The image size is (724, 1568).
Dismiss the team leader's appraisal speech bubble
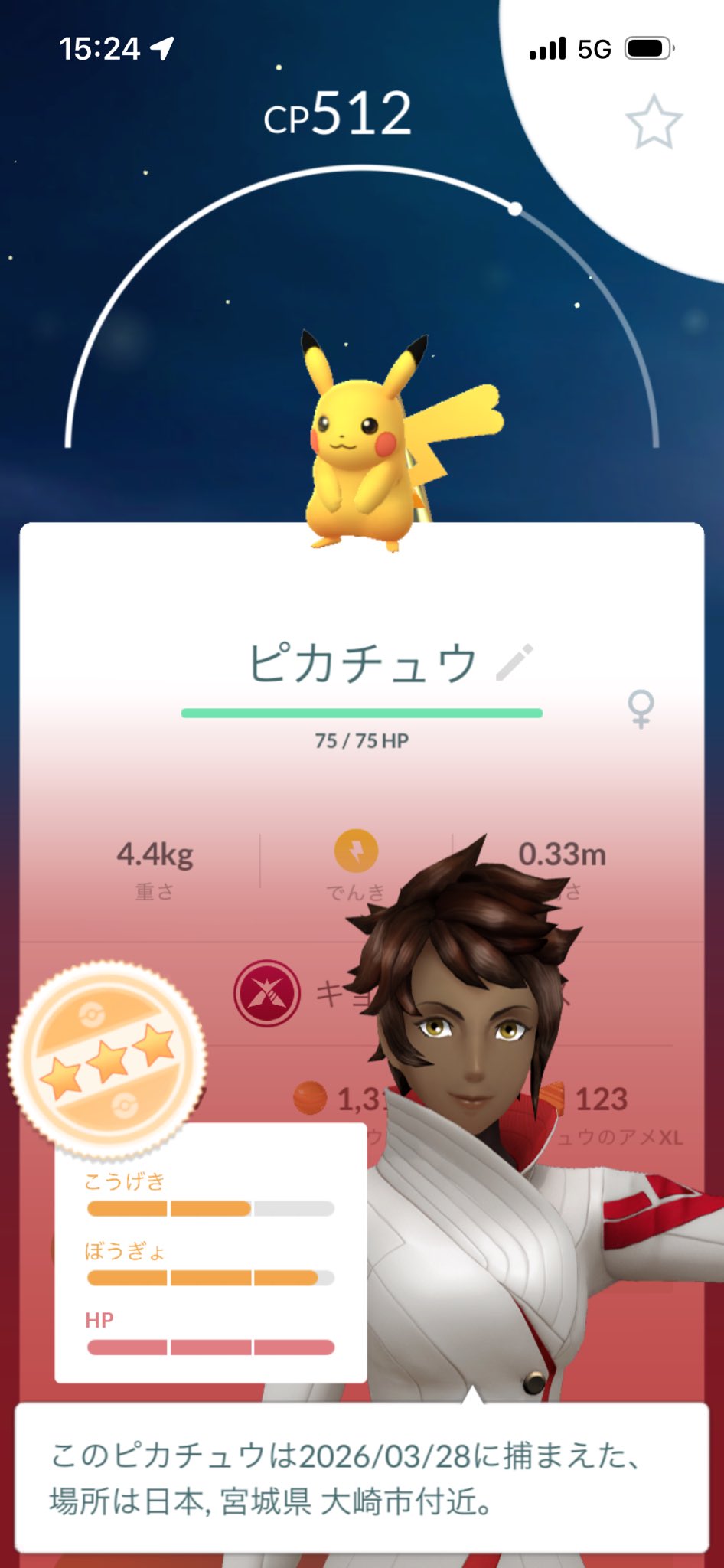coord(361,1478)
